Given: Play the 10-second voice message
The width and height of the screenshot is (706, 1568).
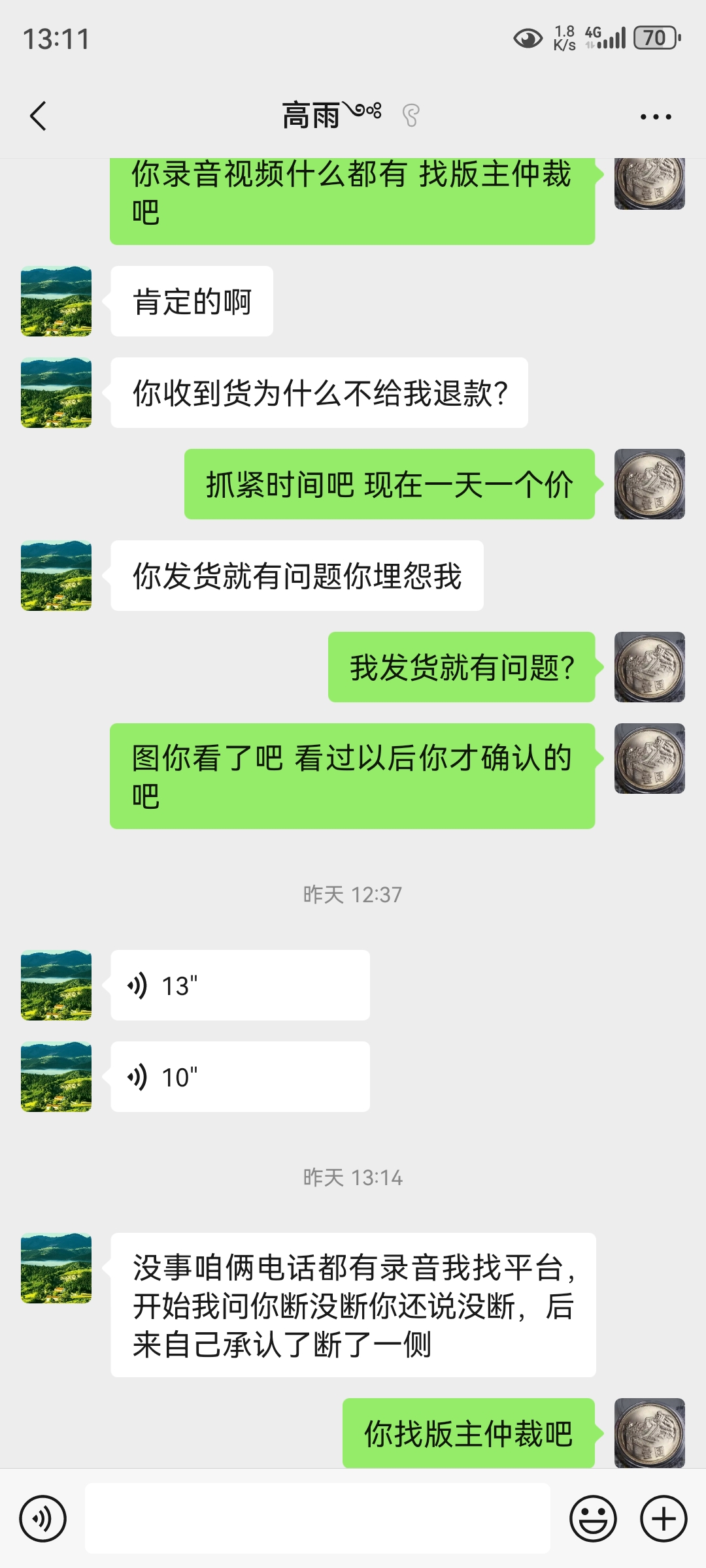Looking at the screenshot, I should [x=240, y=1077].
